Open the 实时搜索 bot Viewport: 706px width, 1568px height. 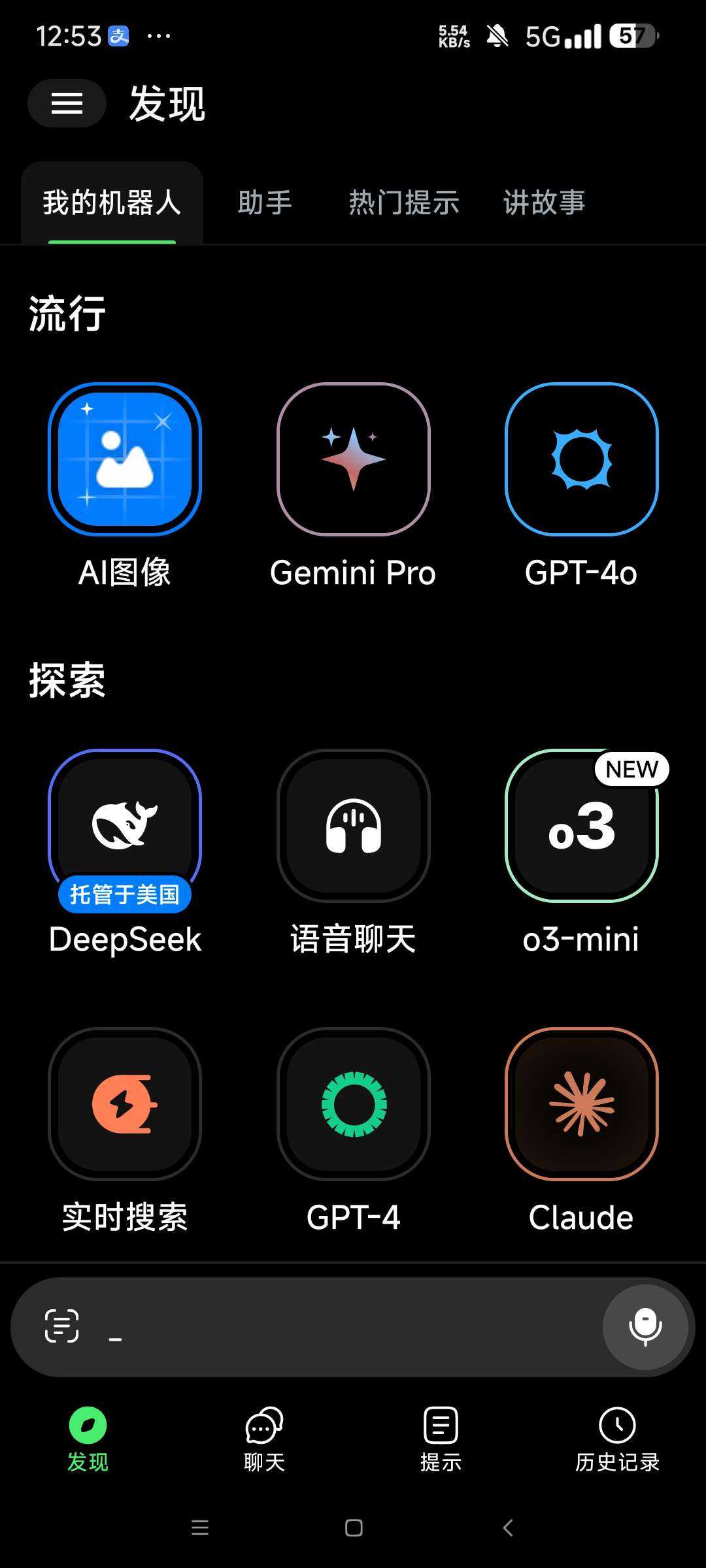point(124,1104)
